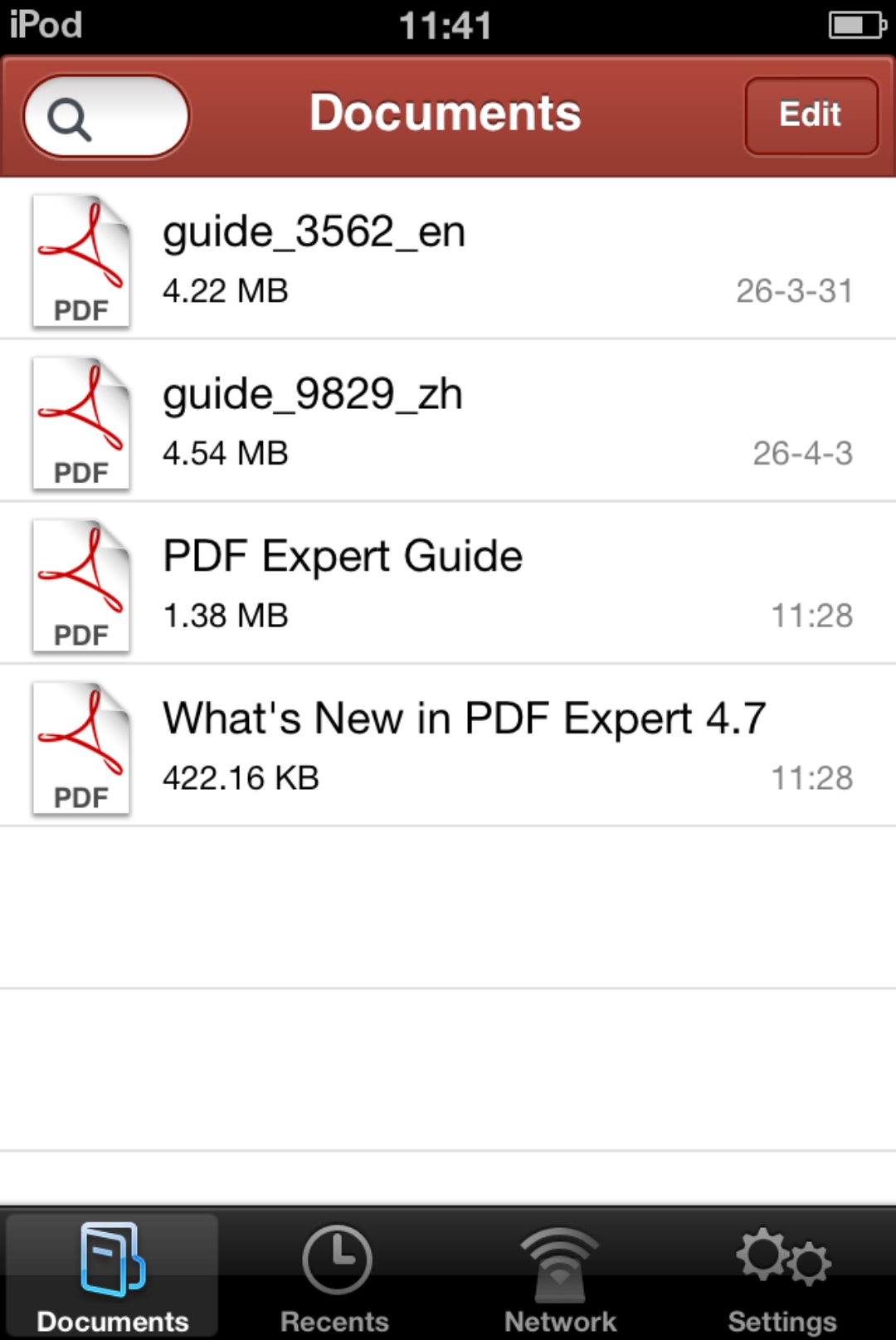Open the guide_9829_zh document
This screenshot has height=1340, width=896.
tap(448, 421)
